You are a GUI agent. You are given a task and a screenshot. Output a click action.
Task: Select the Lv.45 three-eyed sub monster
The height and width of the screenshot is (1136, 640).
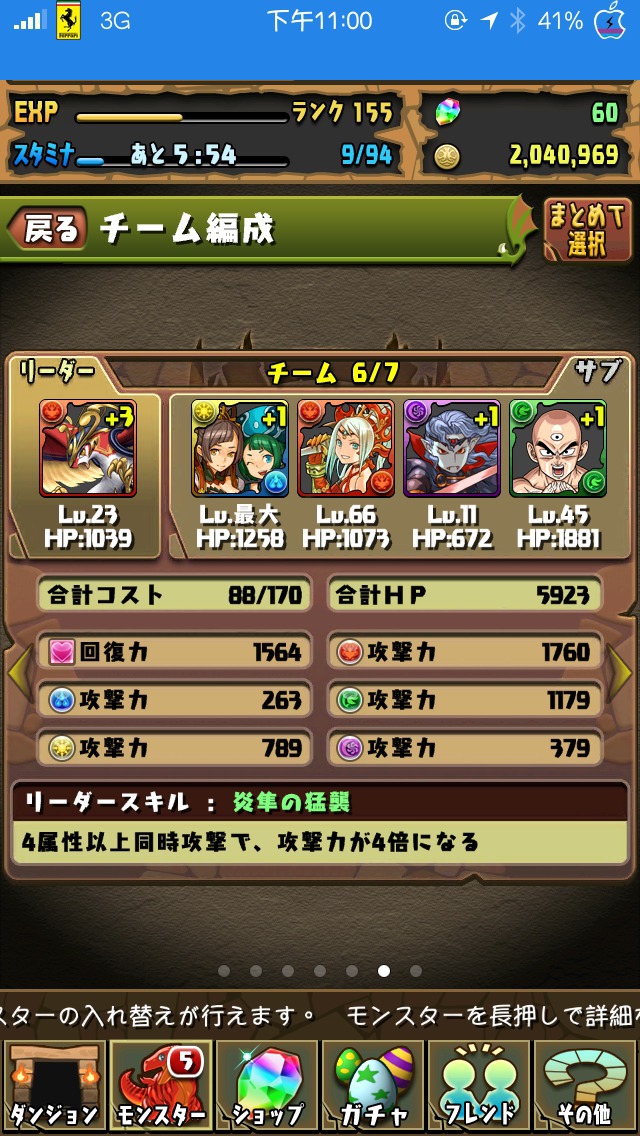558,448
